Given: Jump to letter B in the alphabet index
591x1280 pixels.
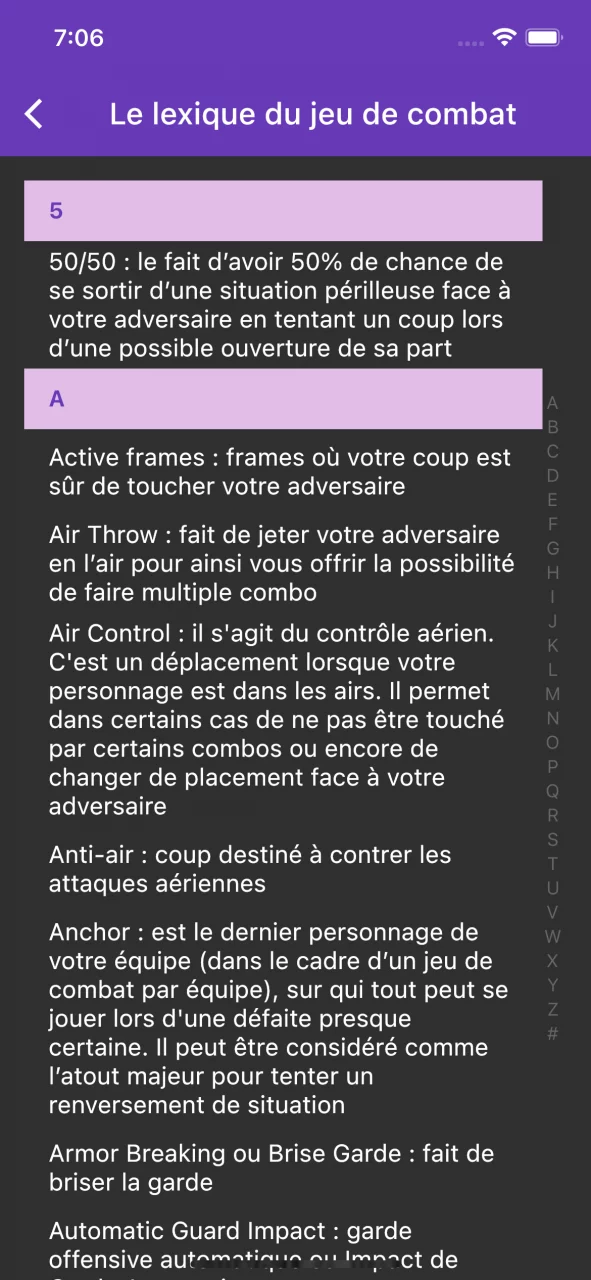Looking at the screenshot, I should [553, 427].
